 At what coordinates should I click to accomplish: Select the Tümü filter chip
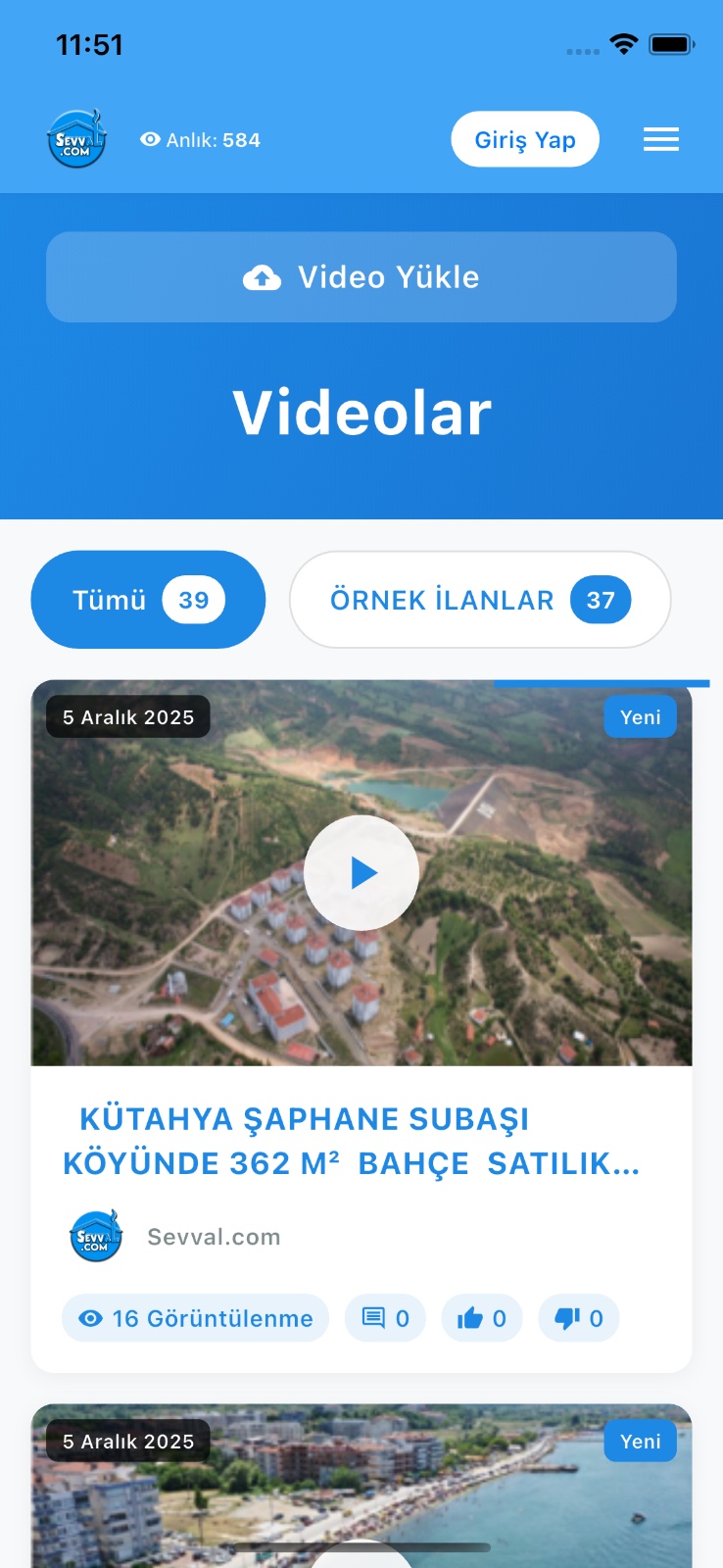pyautogui.click(x=148, y=600)
